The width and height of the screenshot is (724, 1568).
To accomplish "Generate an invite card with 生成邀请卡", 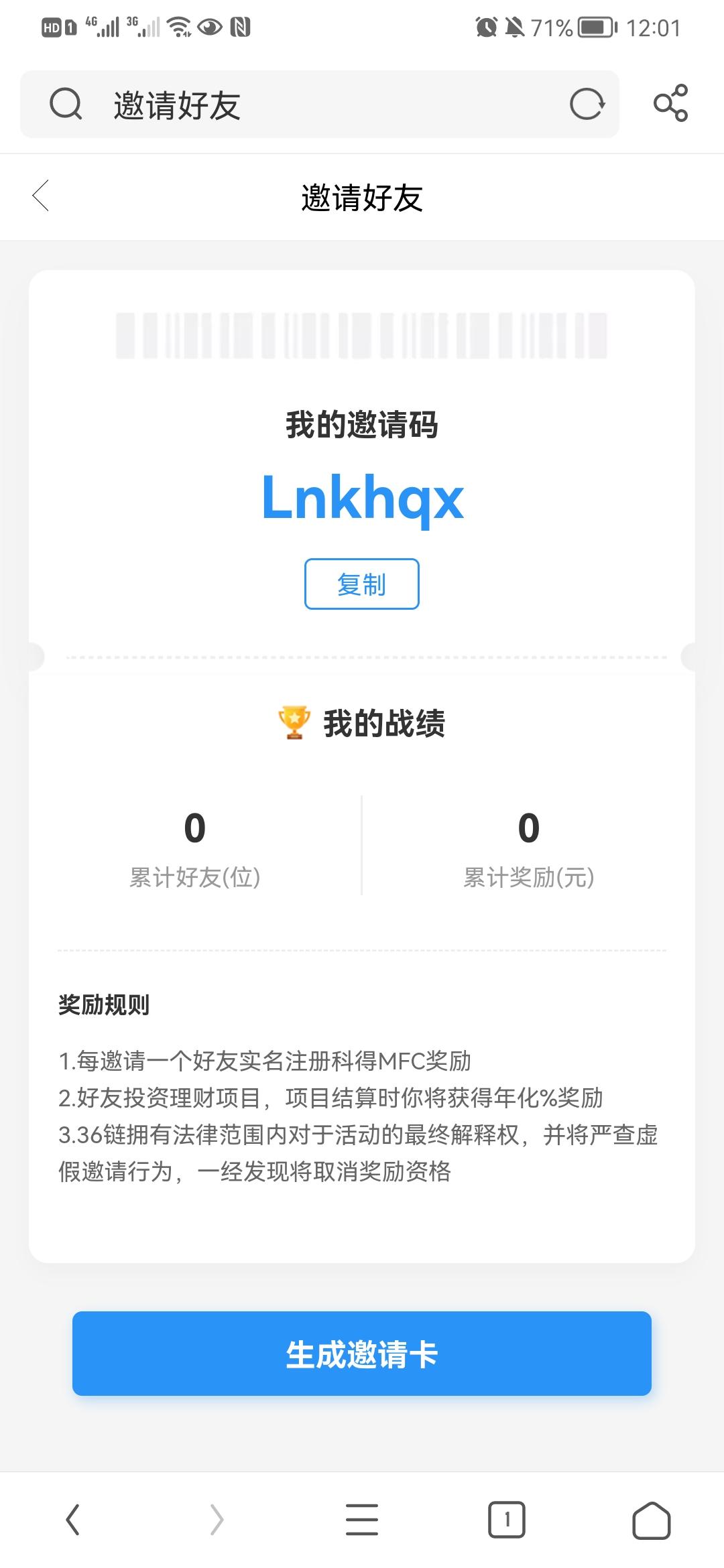I will pos(362,1354).
